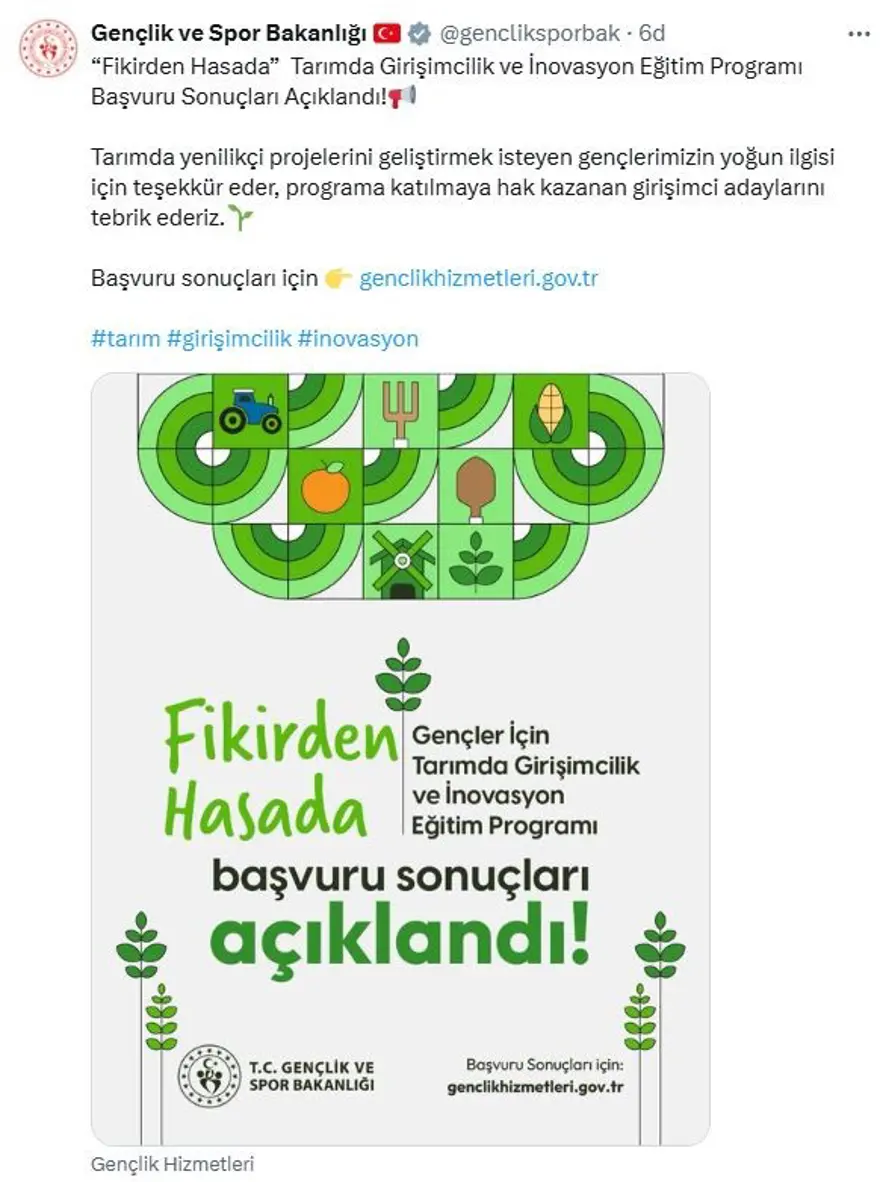Open the Fikirden Hasada image in the tweet

coord(400,760)
